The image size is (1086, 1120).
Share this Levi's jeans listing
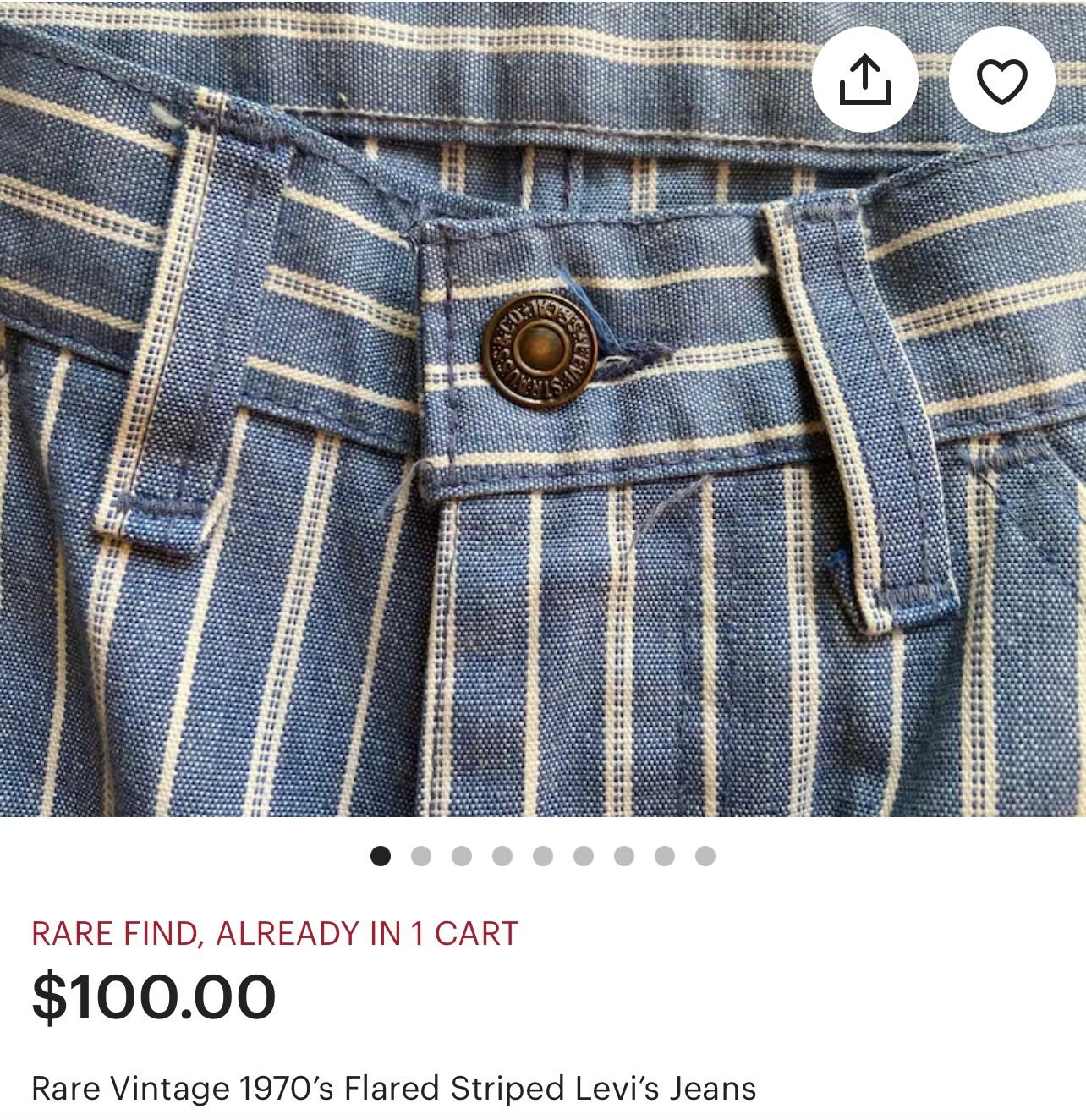click(x=864, y=80)
